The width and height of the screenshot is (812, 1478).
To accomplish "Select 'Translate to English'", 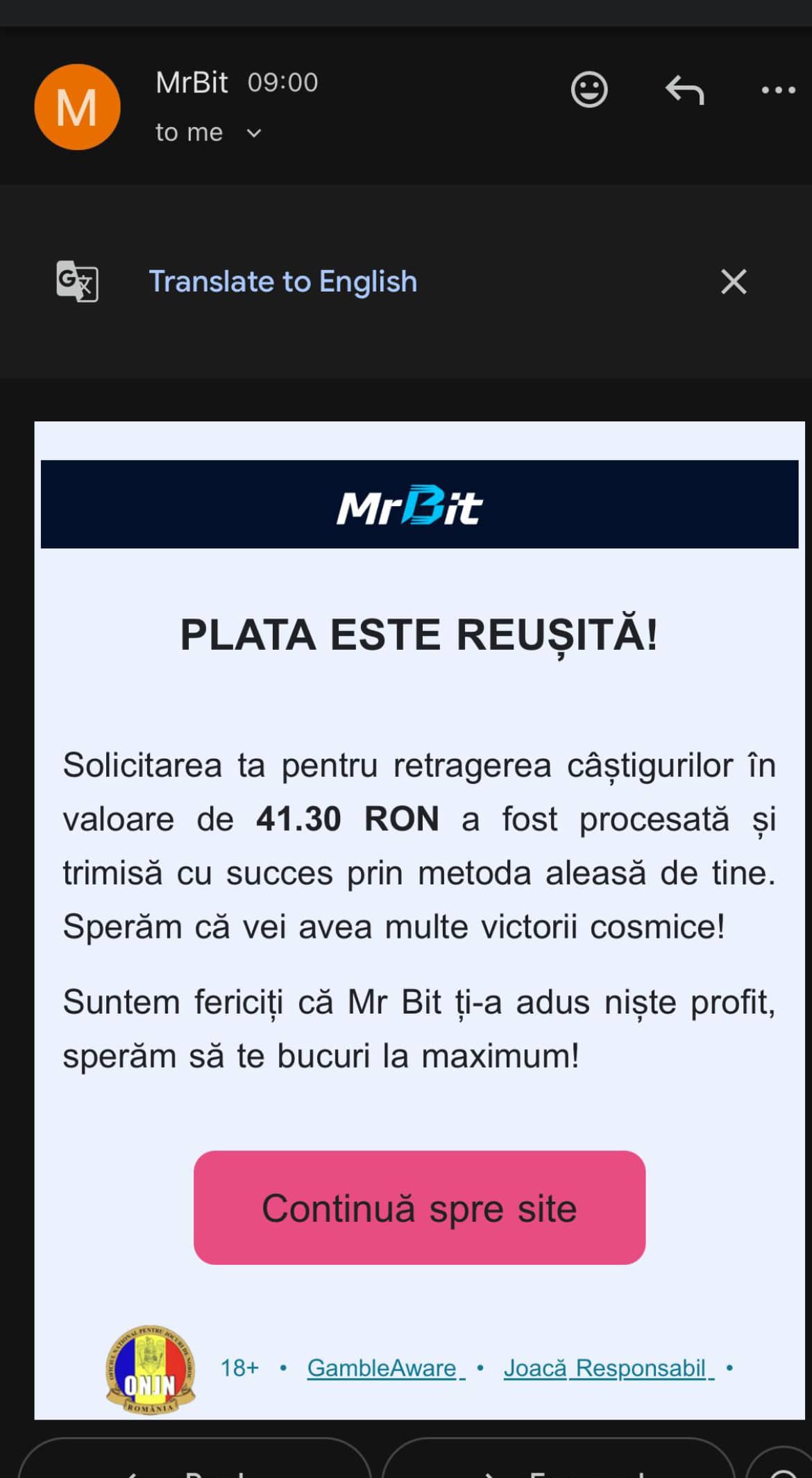I will (x=282, y=281).
